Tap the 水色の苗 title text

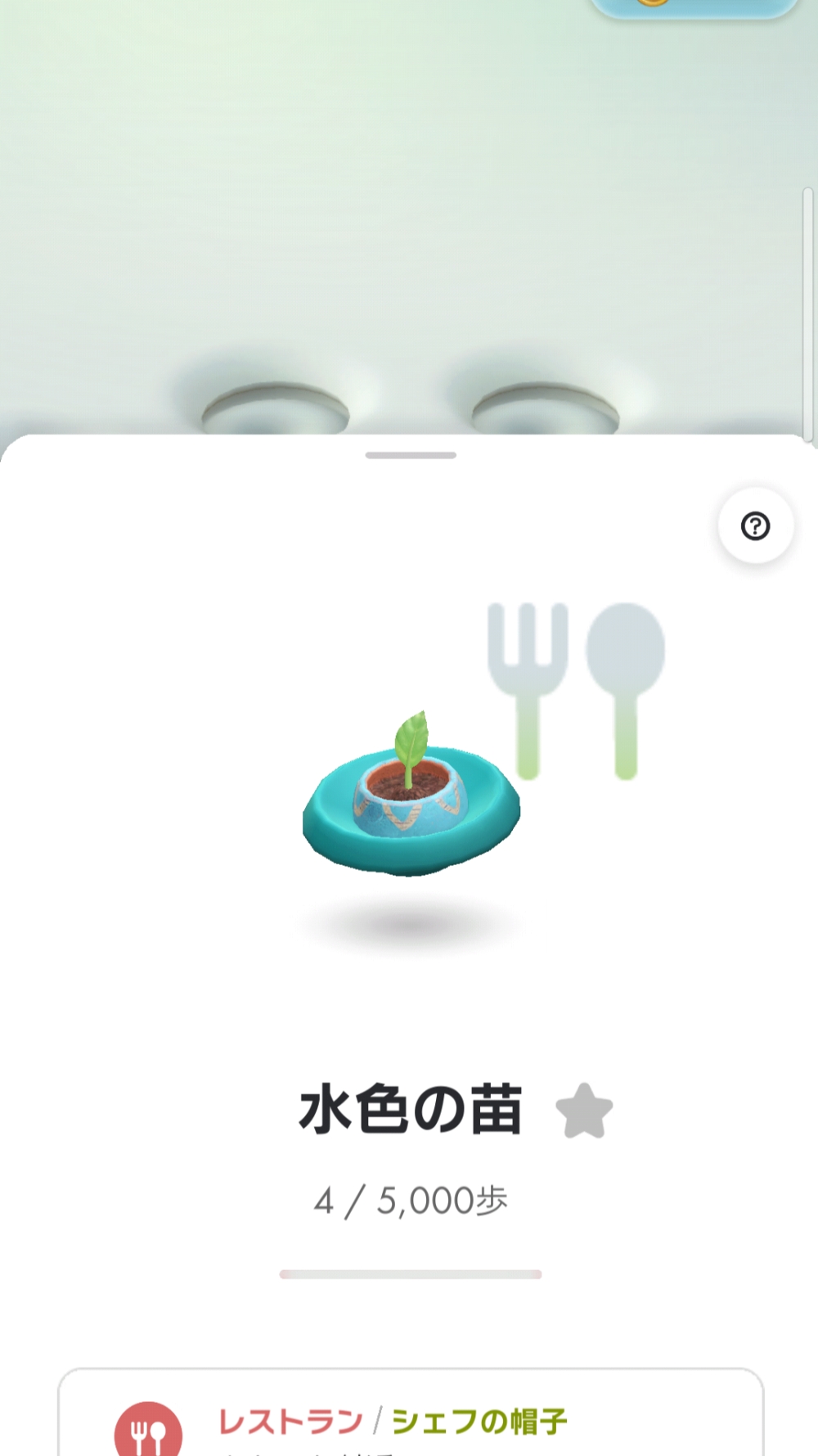point(411,1109)
